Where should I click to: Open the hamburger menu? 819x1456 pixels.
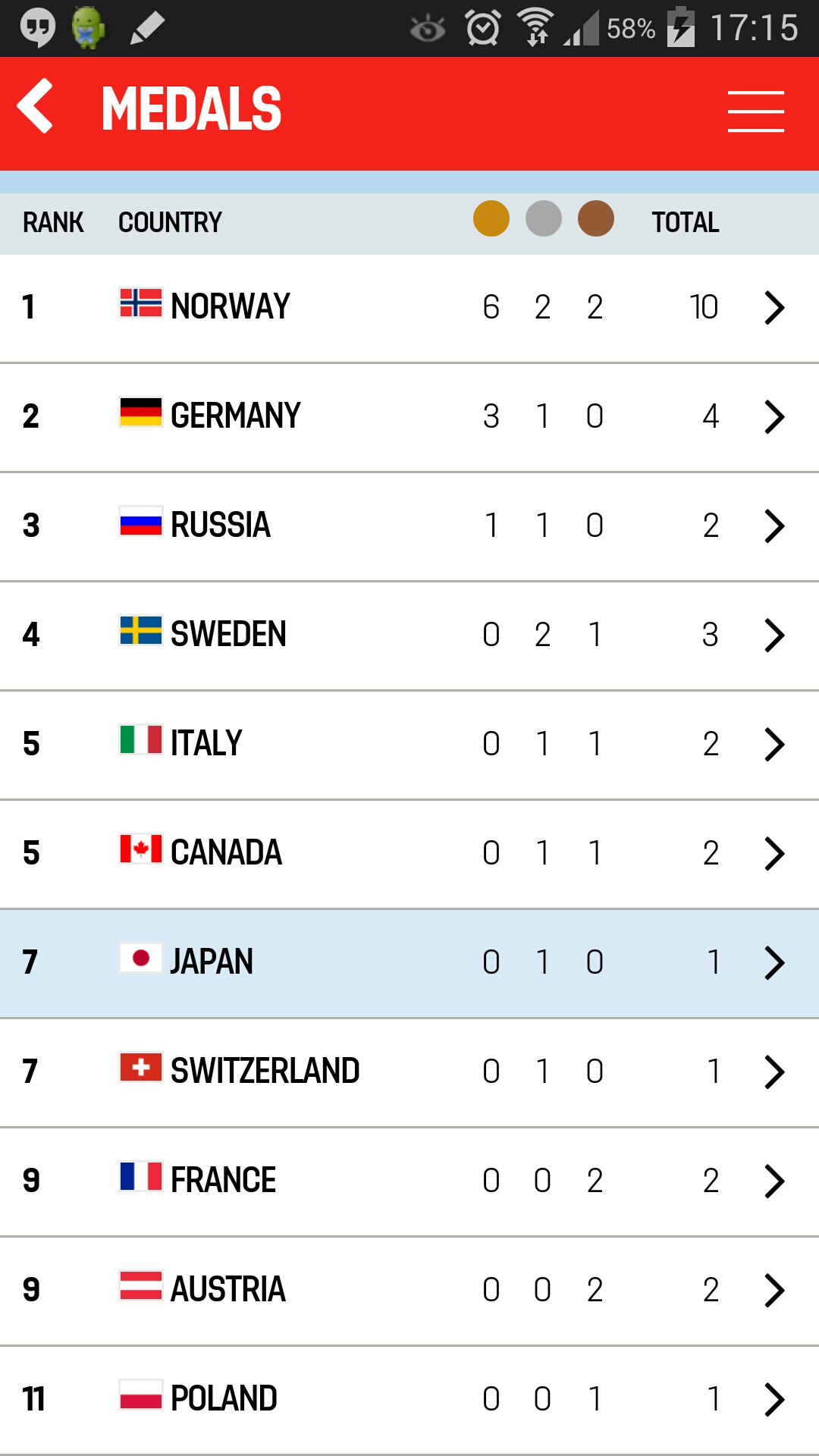(x=755, y=111)
